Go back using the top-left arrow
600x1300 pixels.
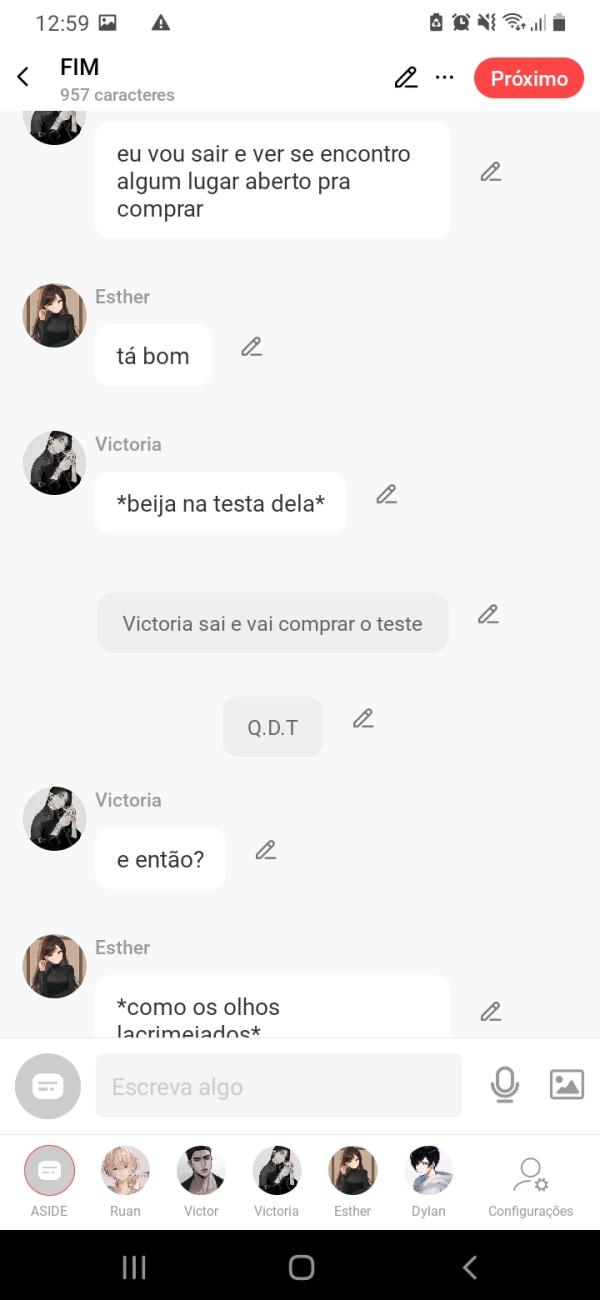(x=23, y=77)
